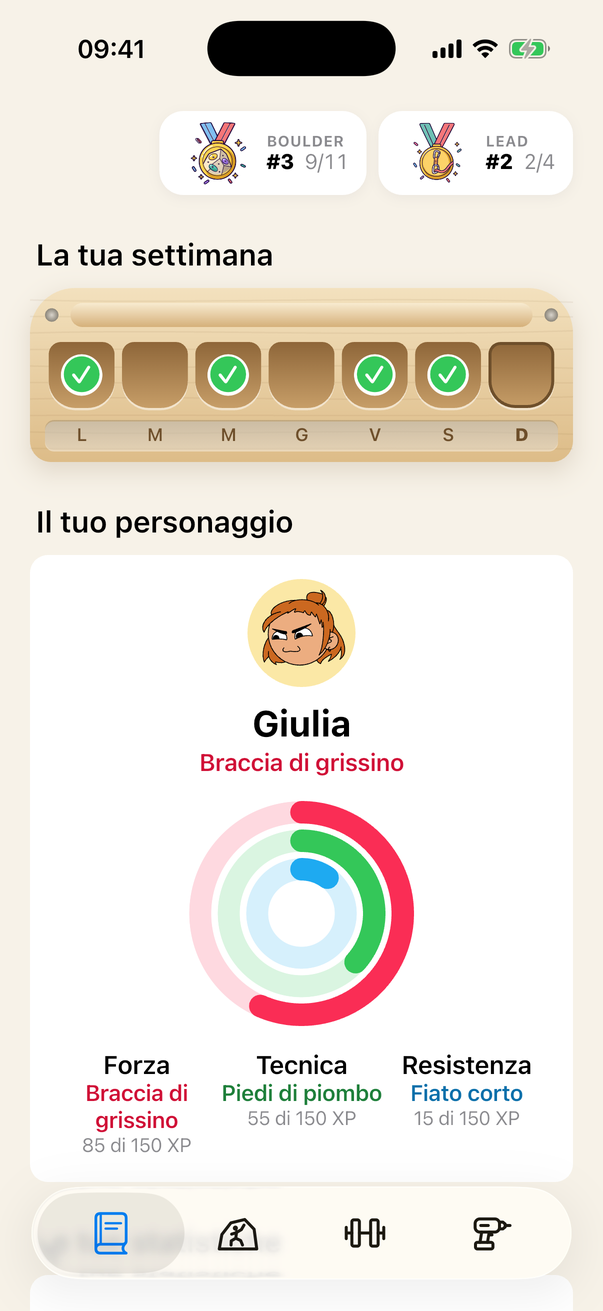The height and width of the screenshot is (1311, 603).
Task: Switch to the climbing wall tab
Action: click(x=238, y=1233)
